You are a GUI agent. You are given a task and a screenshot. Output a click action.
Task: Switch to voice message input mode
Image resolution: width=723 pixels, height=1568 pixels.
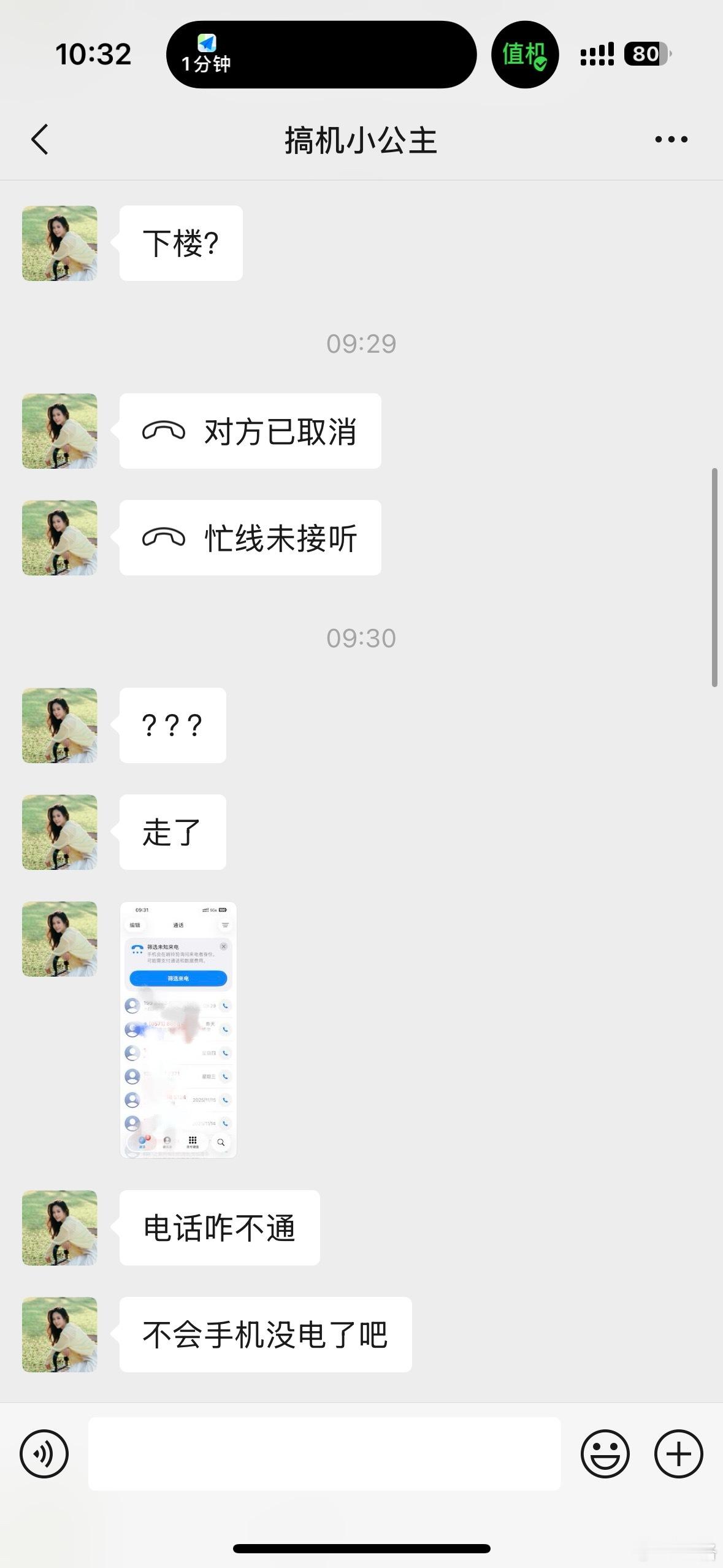click(x=45, y=1453)
